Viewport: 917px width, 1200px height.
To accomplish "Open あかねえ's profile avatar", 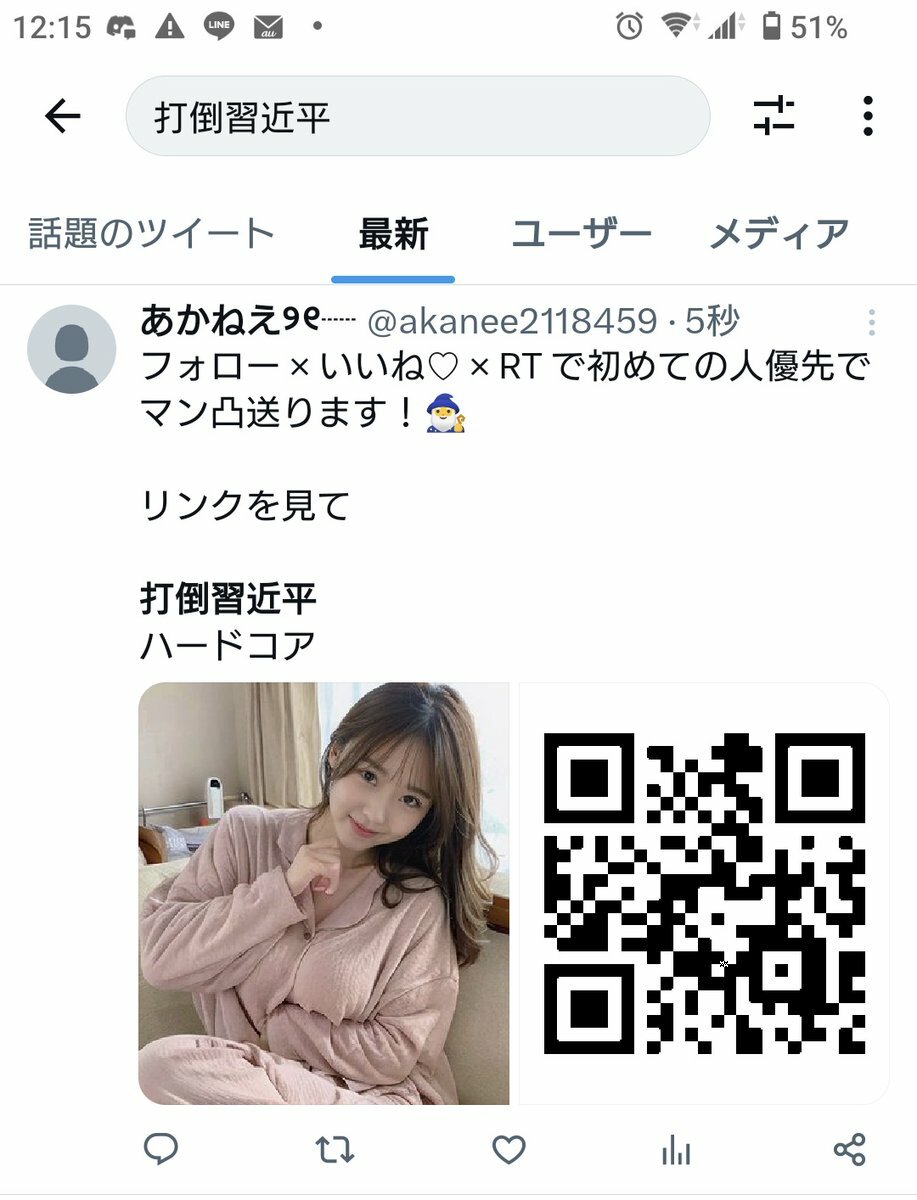I will click(72, 349).
